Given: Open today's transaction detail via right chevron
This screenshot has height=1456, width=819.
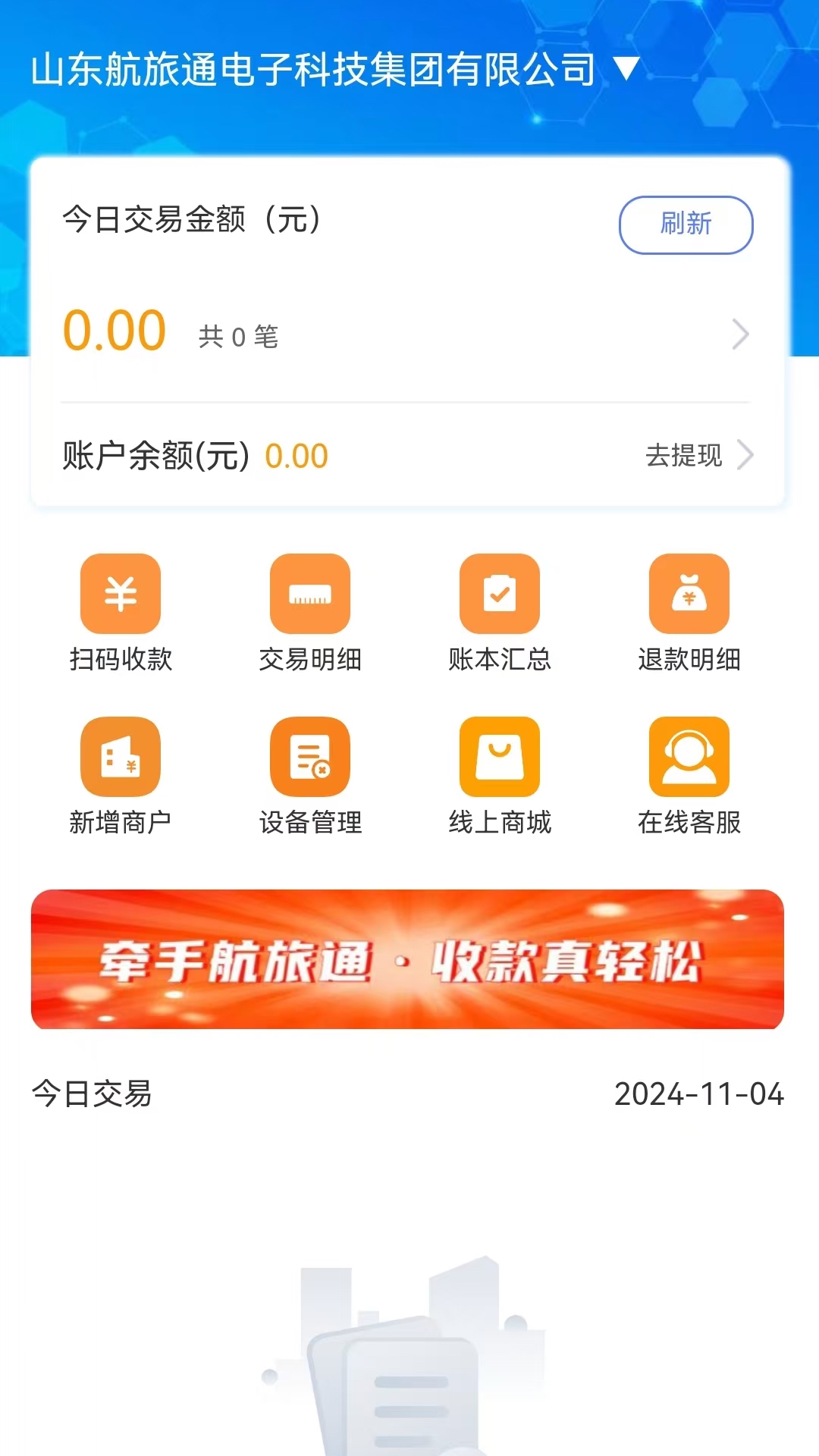Looking at the screenshot, I should point(739,334).
